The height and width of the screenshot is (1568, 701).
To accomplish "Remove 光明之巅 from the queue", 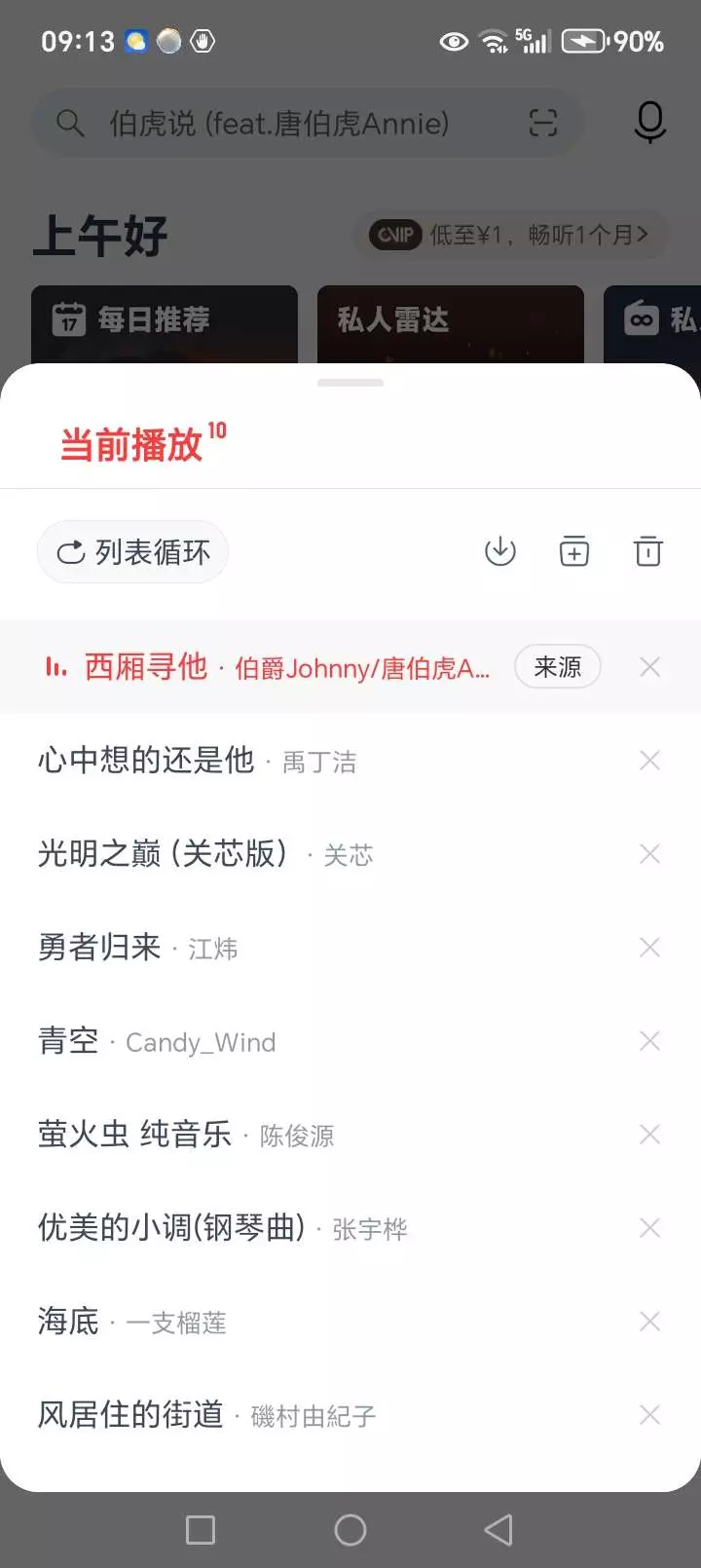I will coord(649,854).
